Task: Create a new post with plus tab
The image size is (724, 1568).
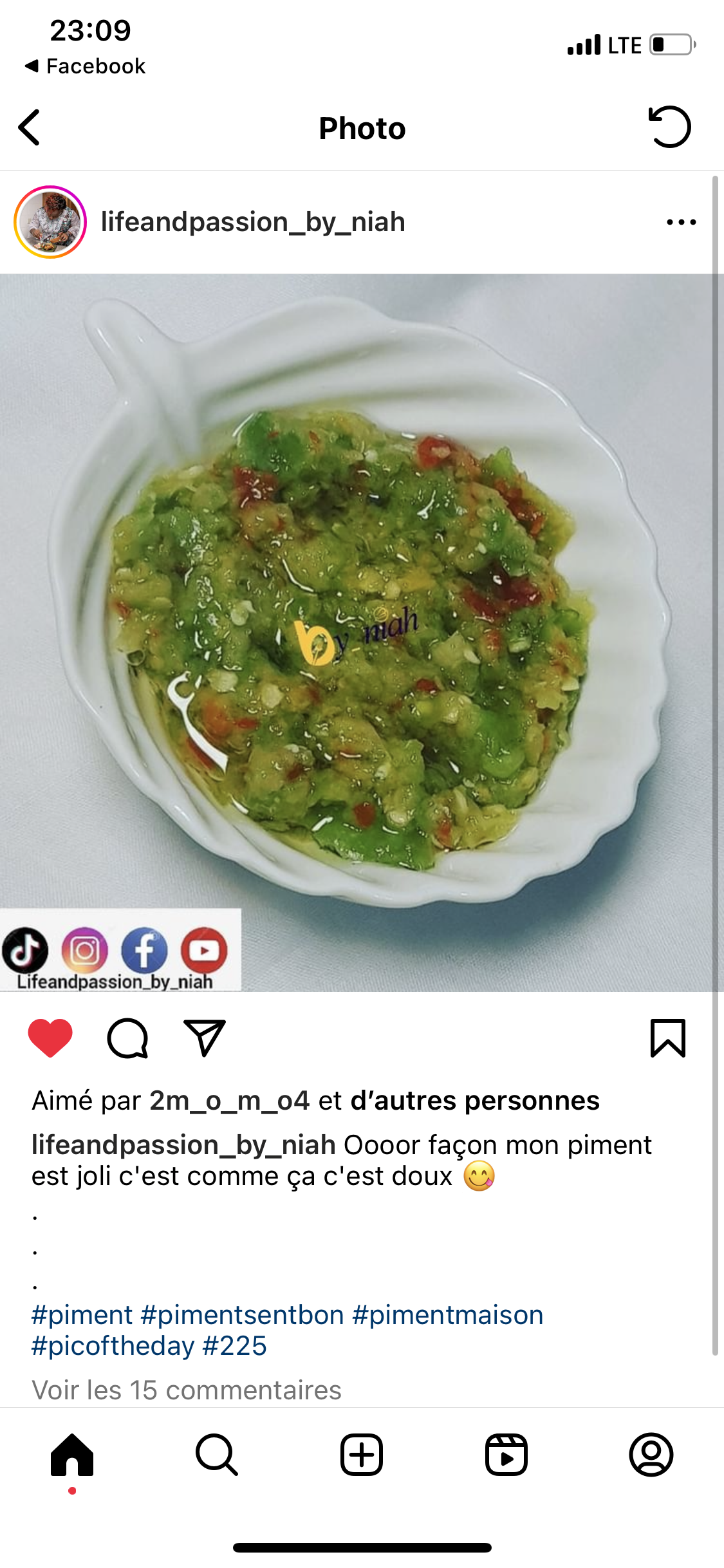Action: point(362,1455)
